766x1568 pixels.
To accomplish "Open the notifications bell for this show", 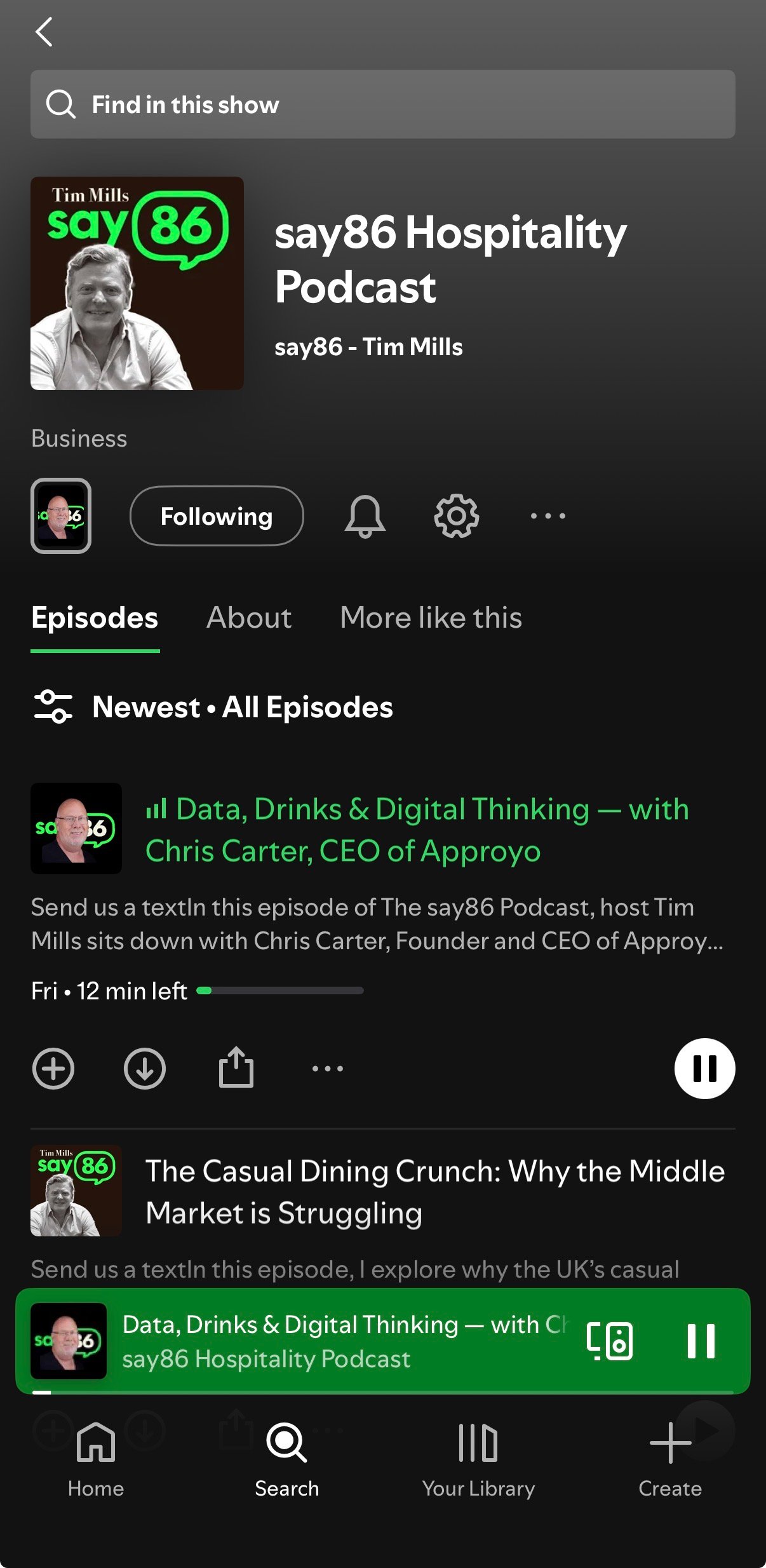I will 365,516.
